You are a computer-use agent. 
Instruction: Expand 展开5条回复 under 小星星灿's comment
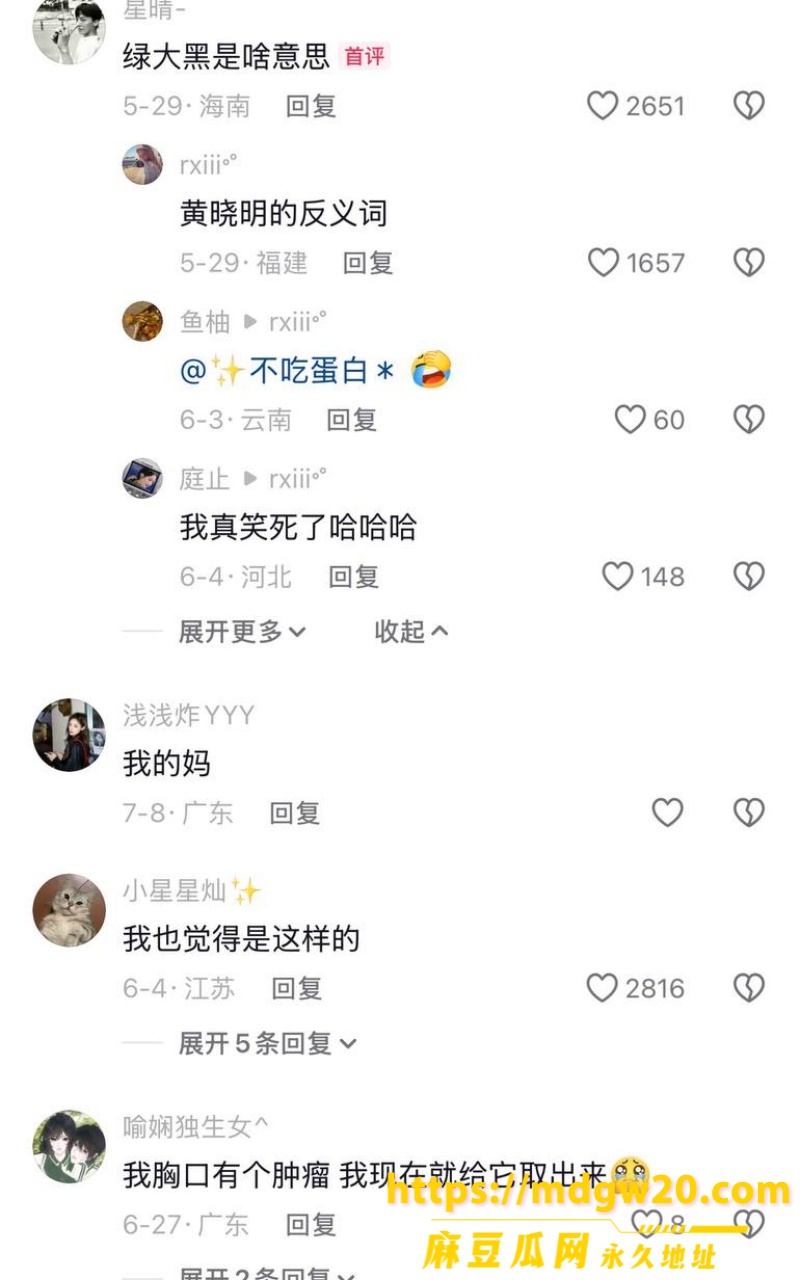267,1044
